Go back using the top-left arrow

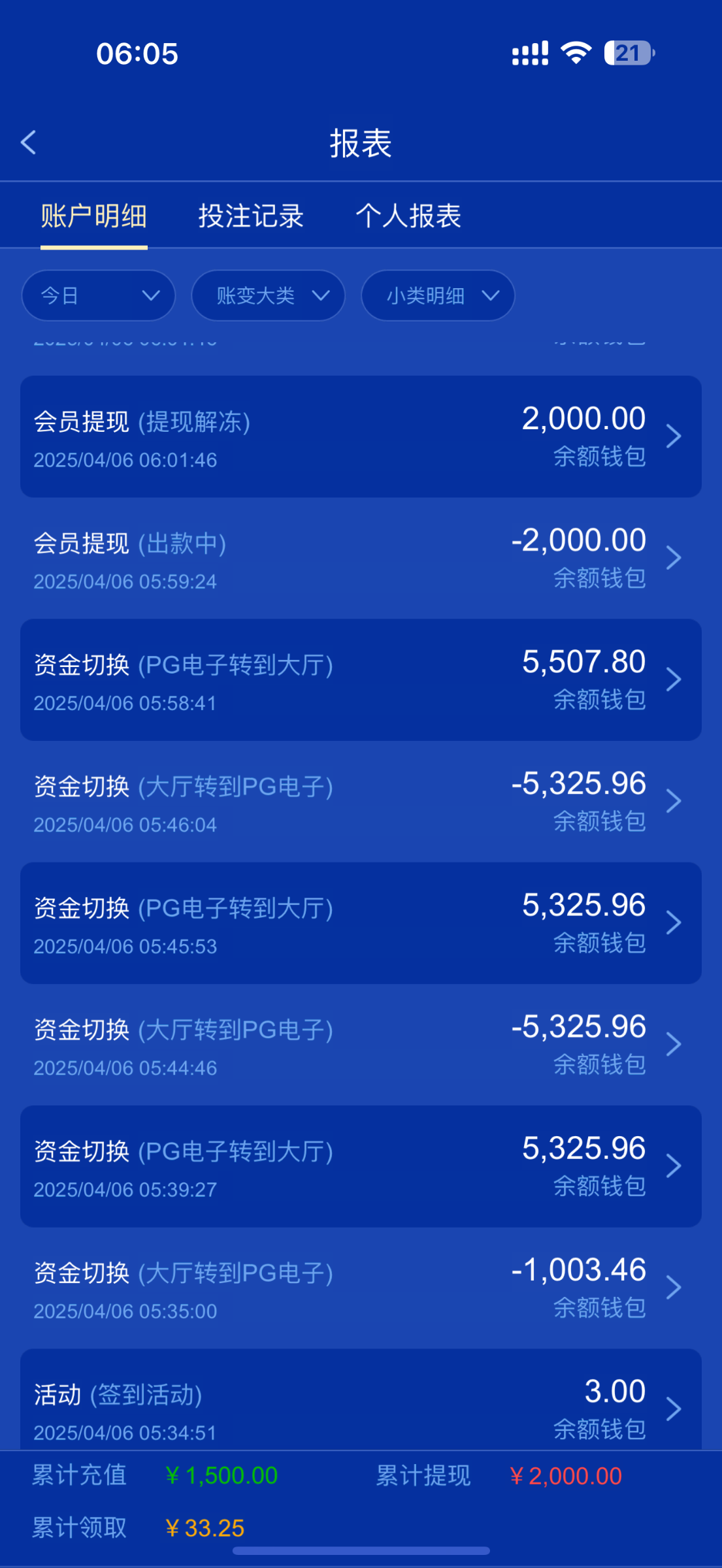point(28,142)
